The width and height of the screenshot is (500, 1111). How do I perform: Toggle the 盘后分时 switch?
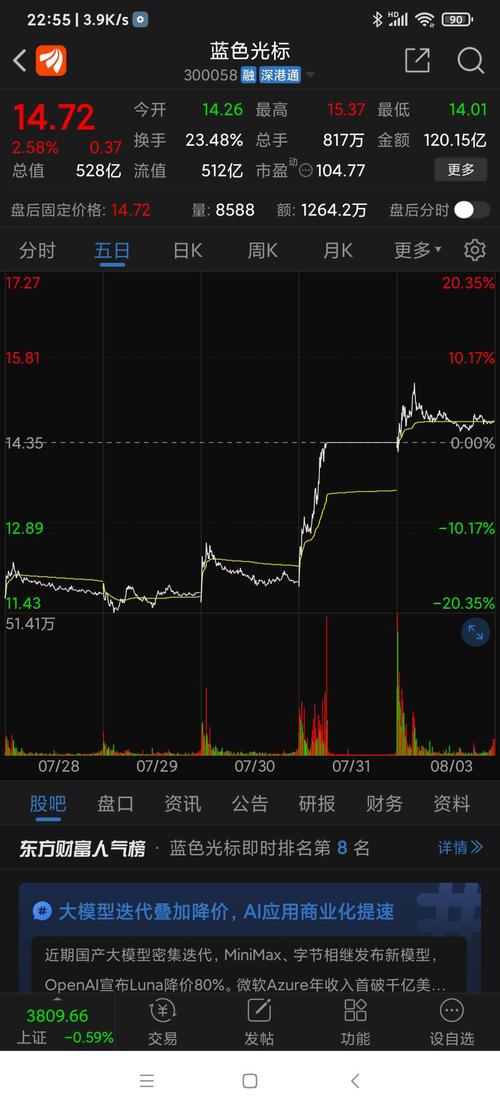pos(472,210)
